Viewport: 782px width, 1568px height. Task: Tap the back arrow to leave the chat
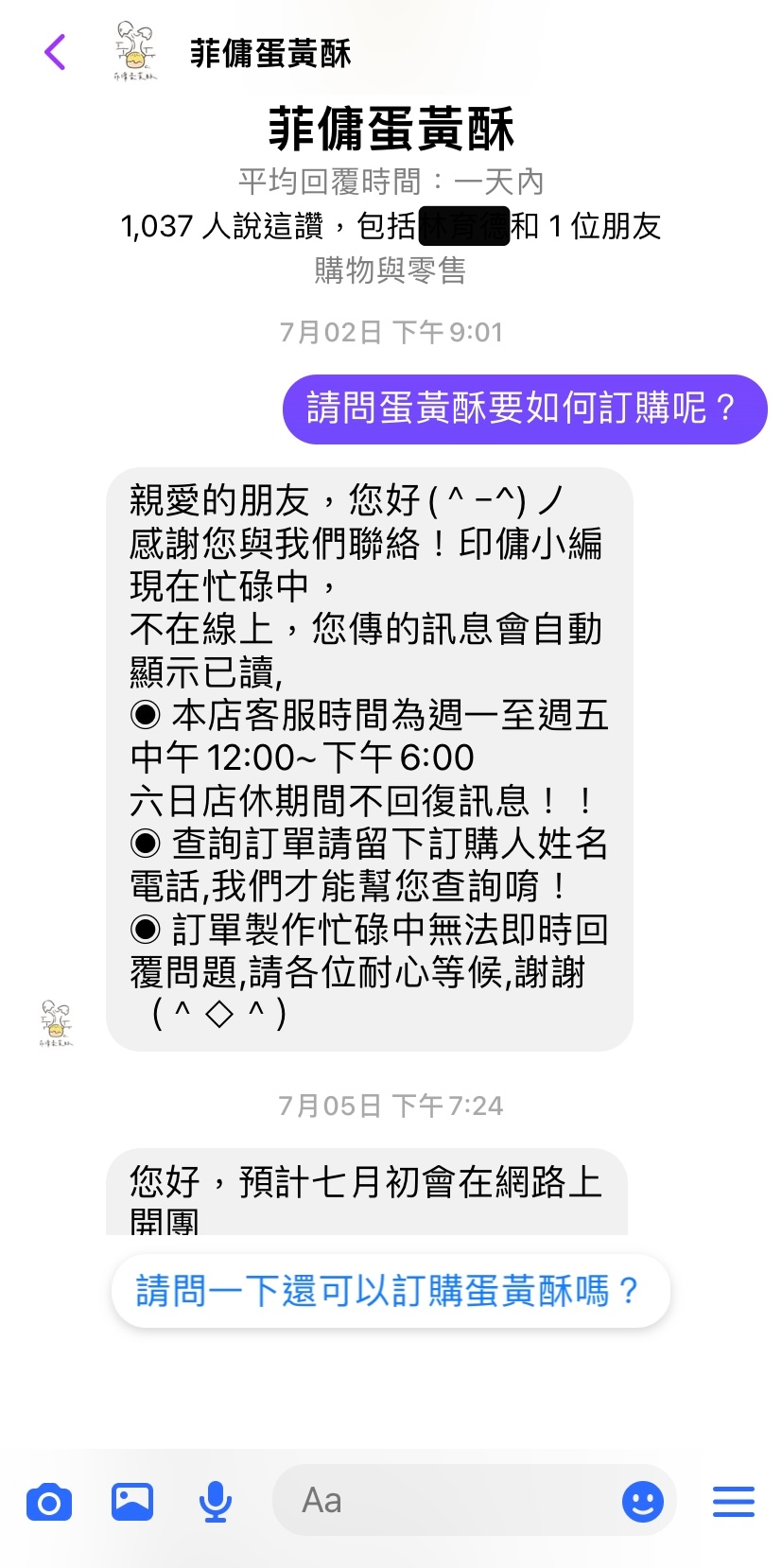[x=57, y=54]
